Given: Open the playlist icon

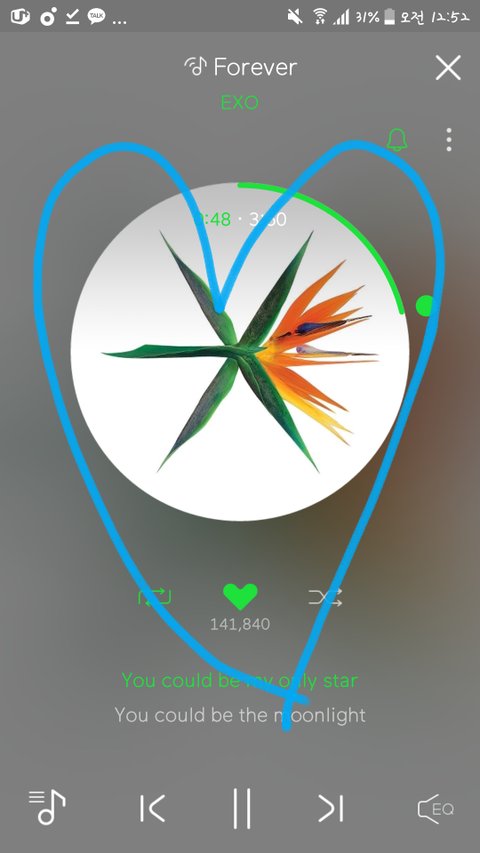Looking at the screenshot, I should [47, 807].
